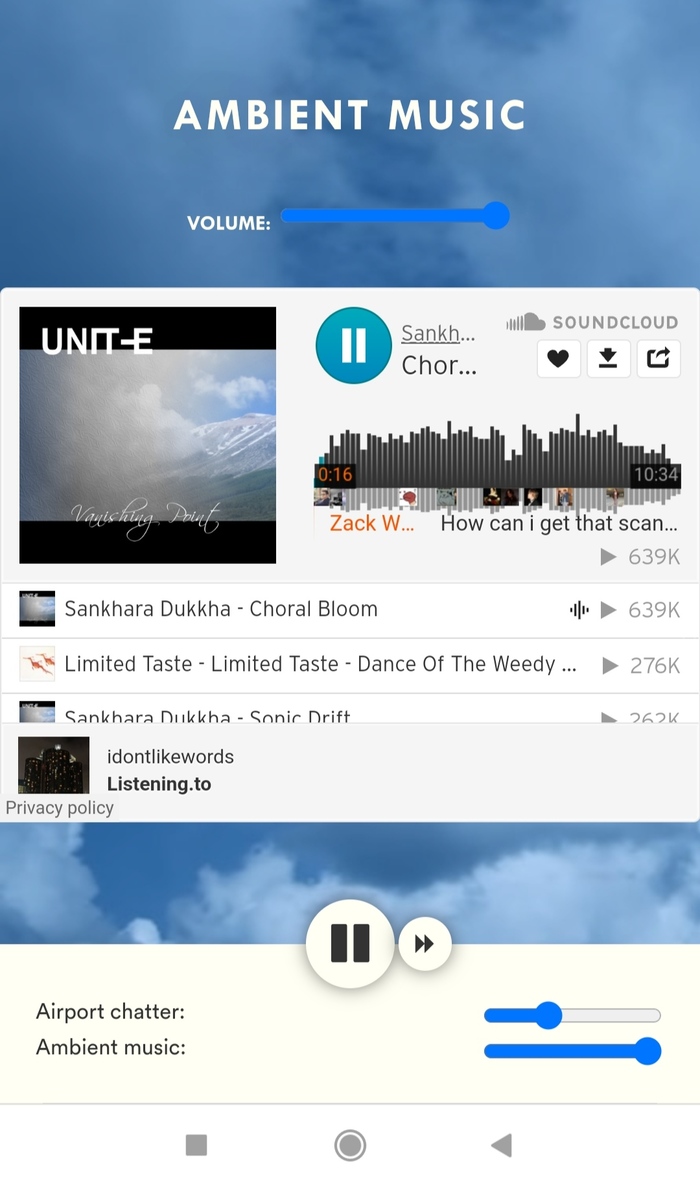Like the Choral Bloom track
The height and width of the screenshot is (1187, 700).
click(x=559, y=359)
